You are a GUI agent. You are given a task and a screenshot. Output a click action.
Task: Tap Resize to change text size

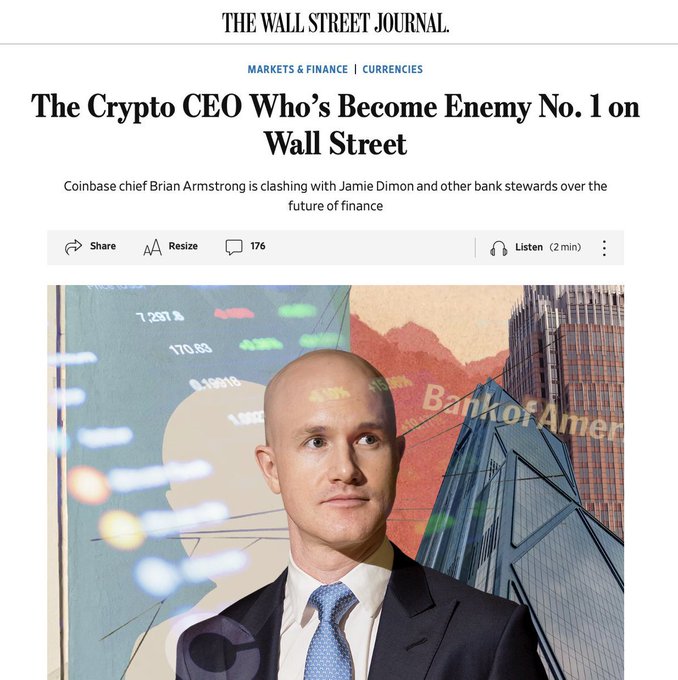[170, 247]
